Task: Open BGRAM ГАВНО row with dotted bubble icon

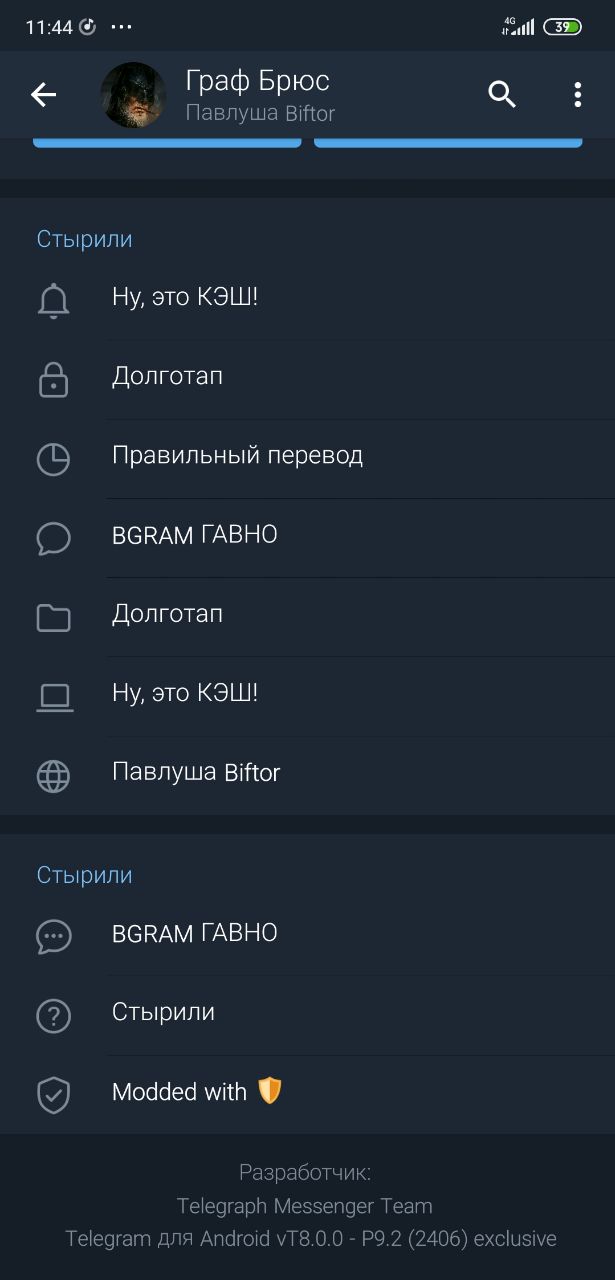Action: pyautogui.click(x=307, y=935)
